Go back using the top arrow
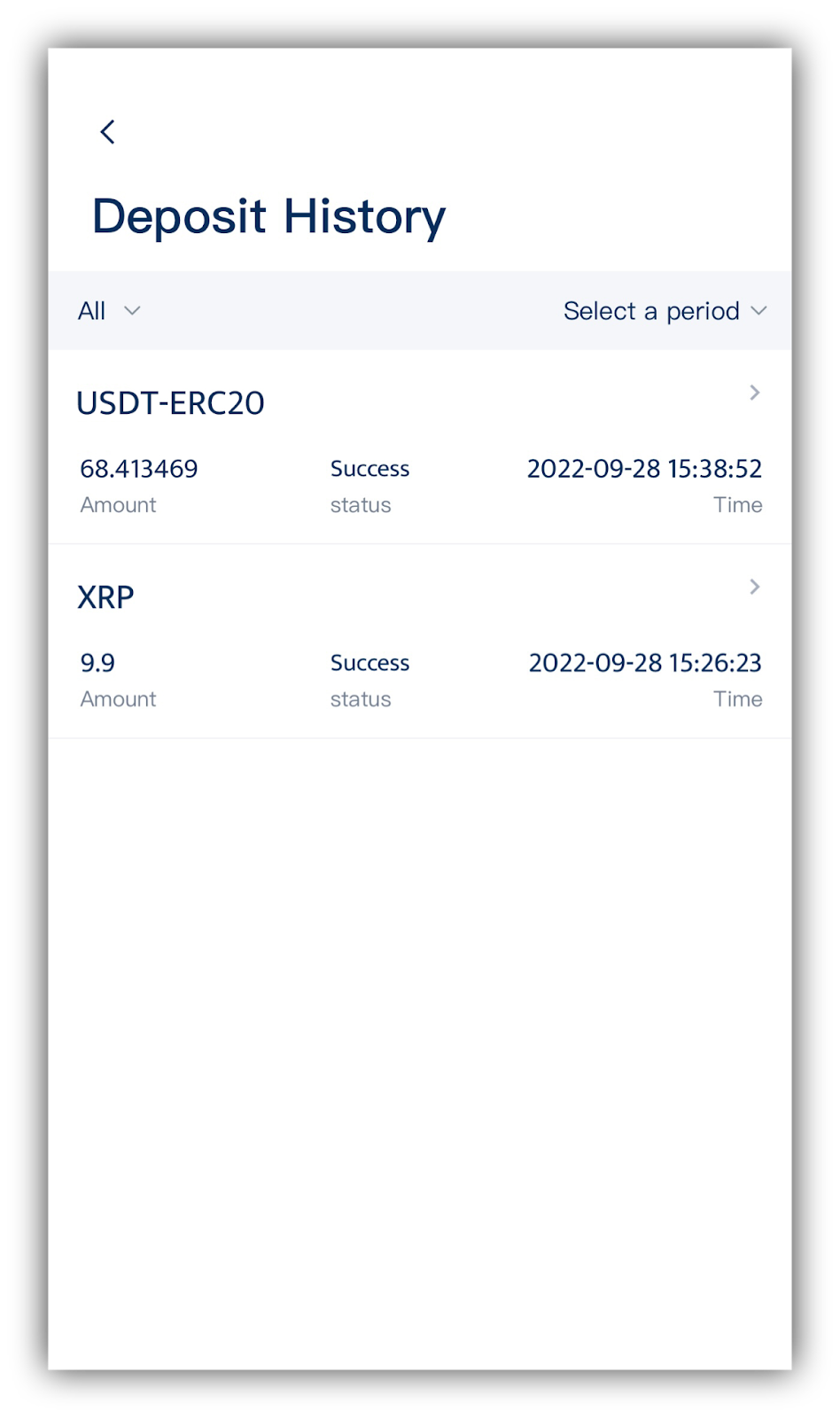 (x=107, y=132)
